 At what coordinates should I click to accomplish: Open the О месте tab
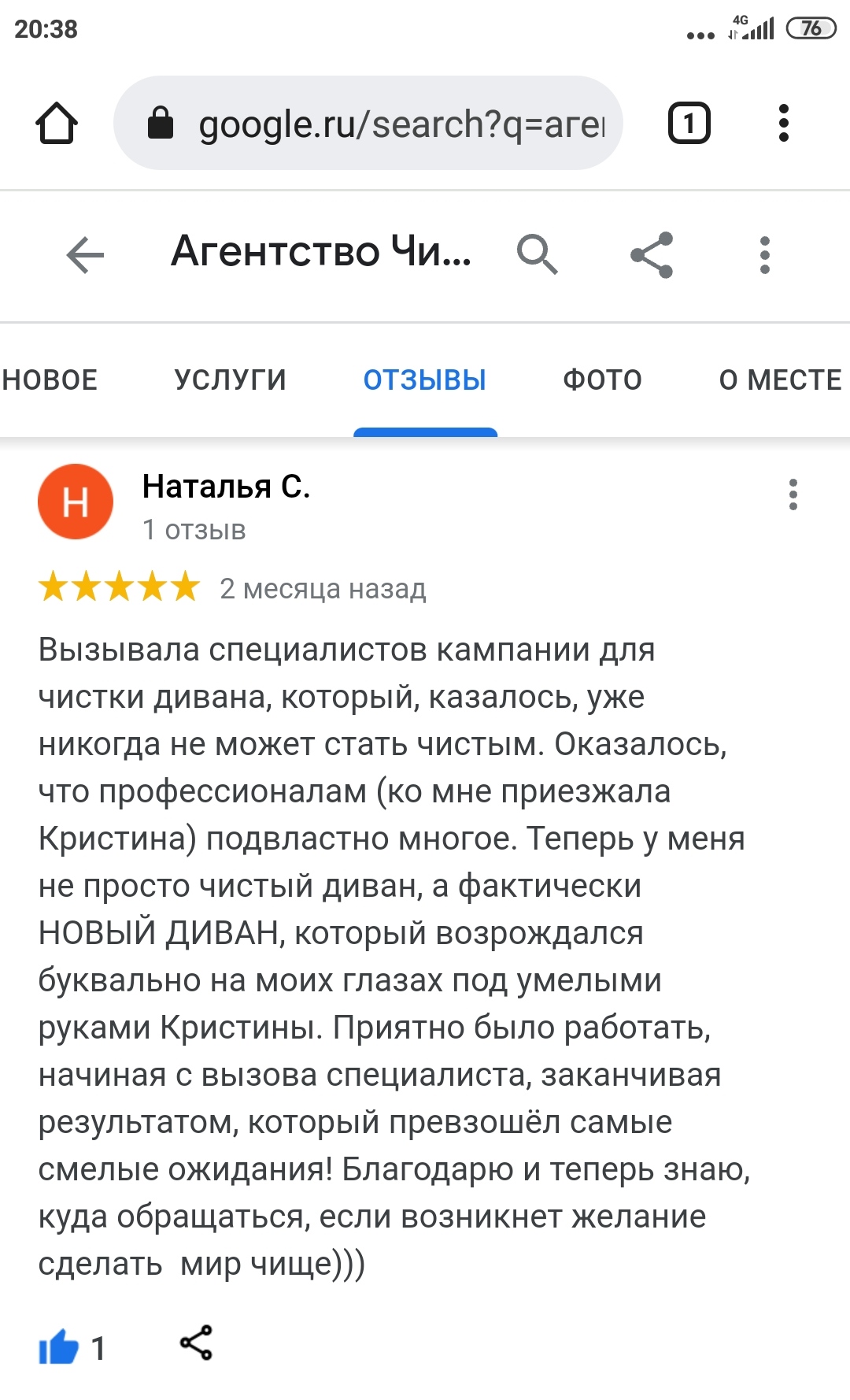pyautogui.click(x=779, y=380)
